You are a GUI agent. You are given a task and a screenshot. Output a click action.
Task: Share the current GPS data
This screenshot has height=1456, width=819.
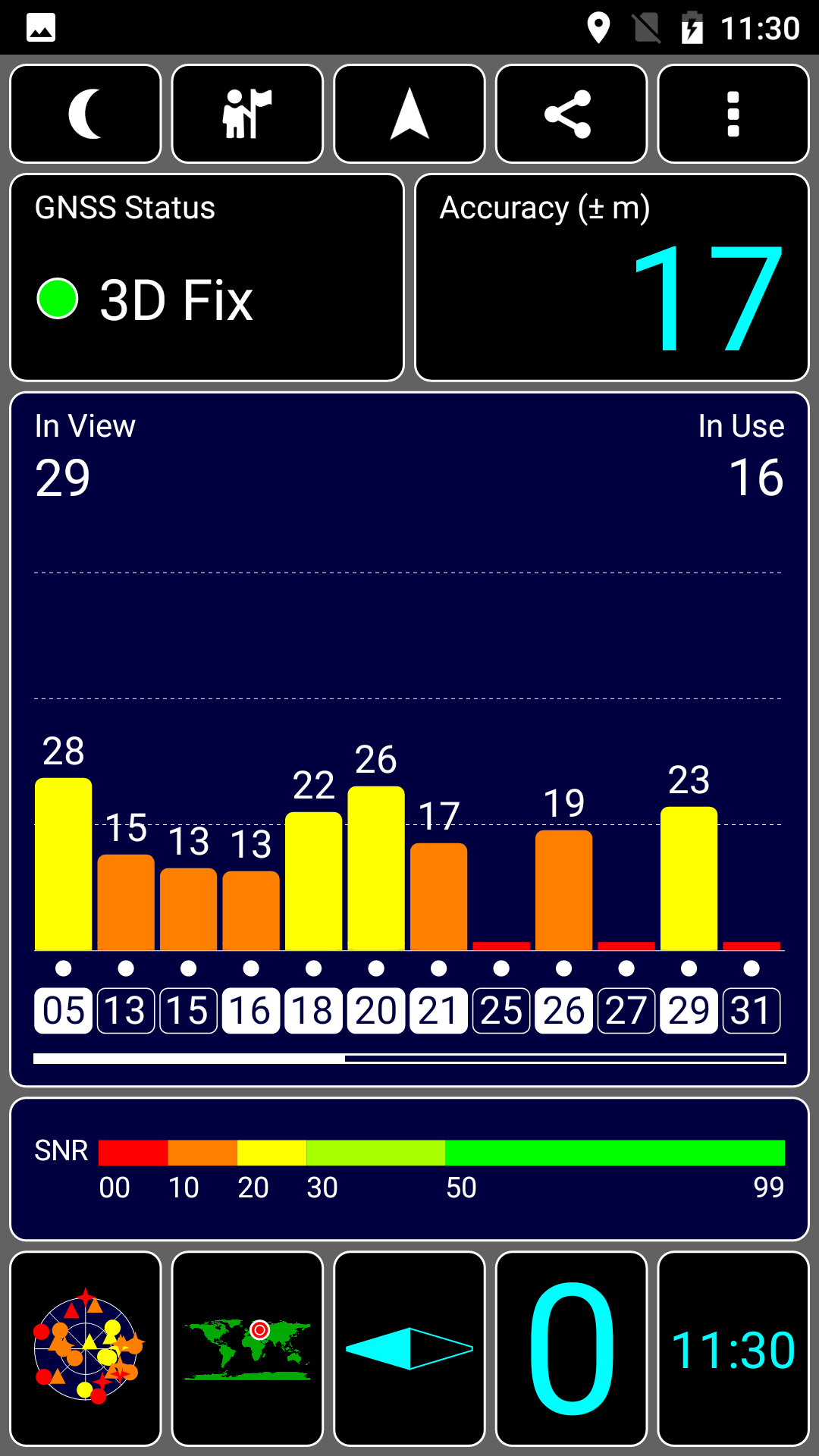[571, 114]
